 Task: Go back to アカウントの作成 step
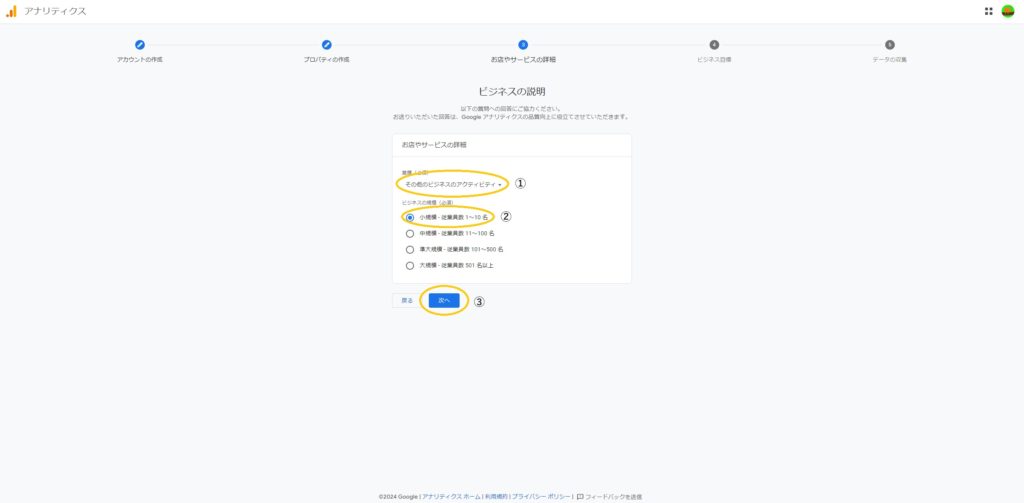pos(139,45)
